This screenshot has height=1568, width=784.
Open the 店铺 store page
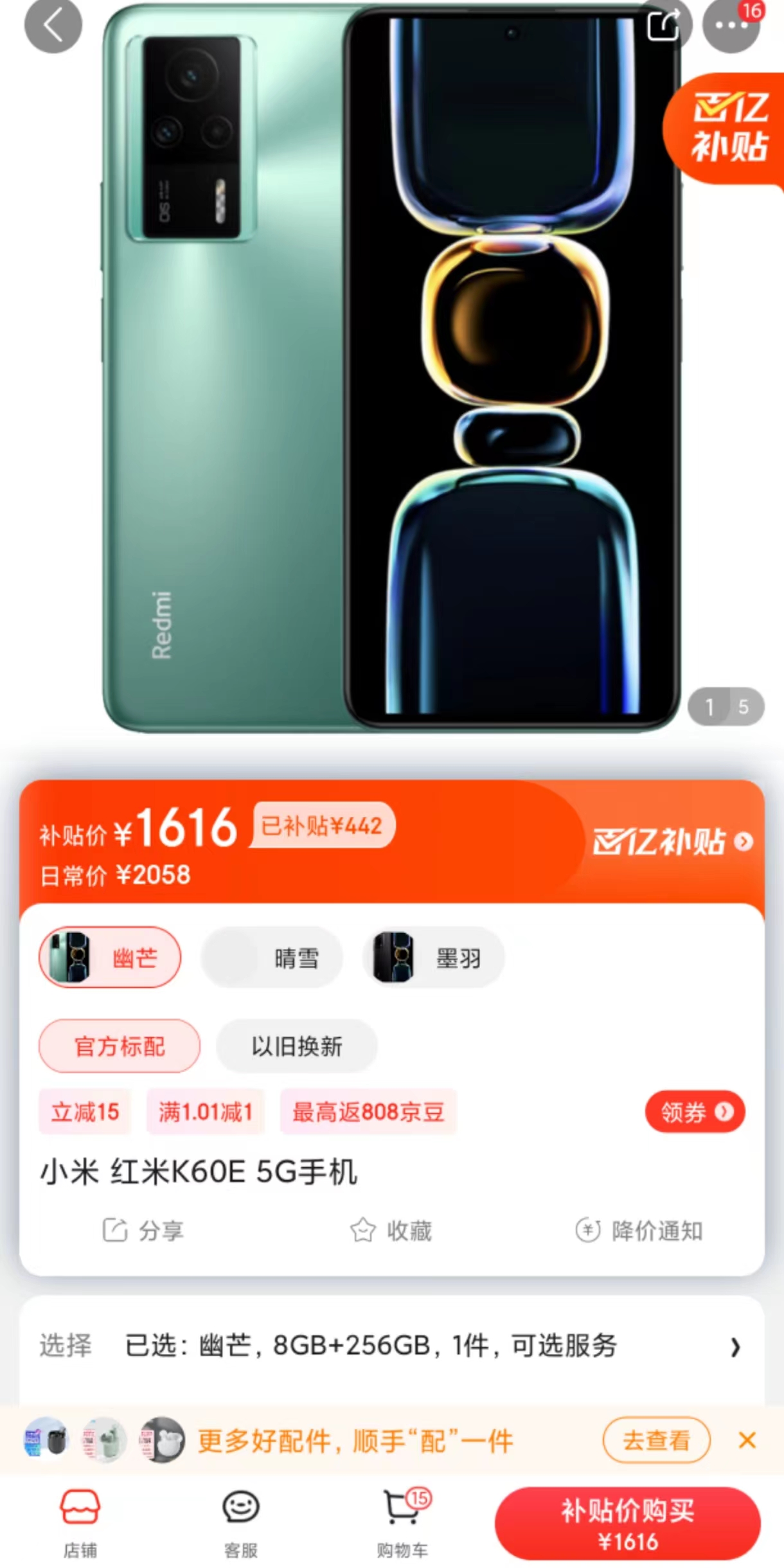[80, 1522]
